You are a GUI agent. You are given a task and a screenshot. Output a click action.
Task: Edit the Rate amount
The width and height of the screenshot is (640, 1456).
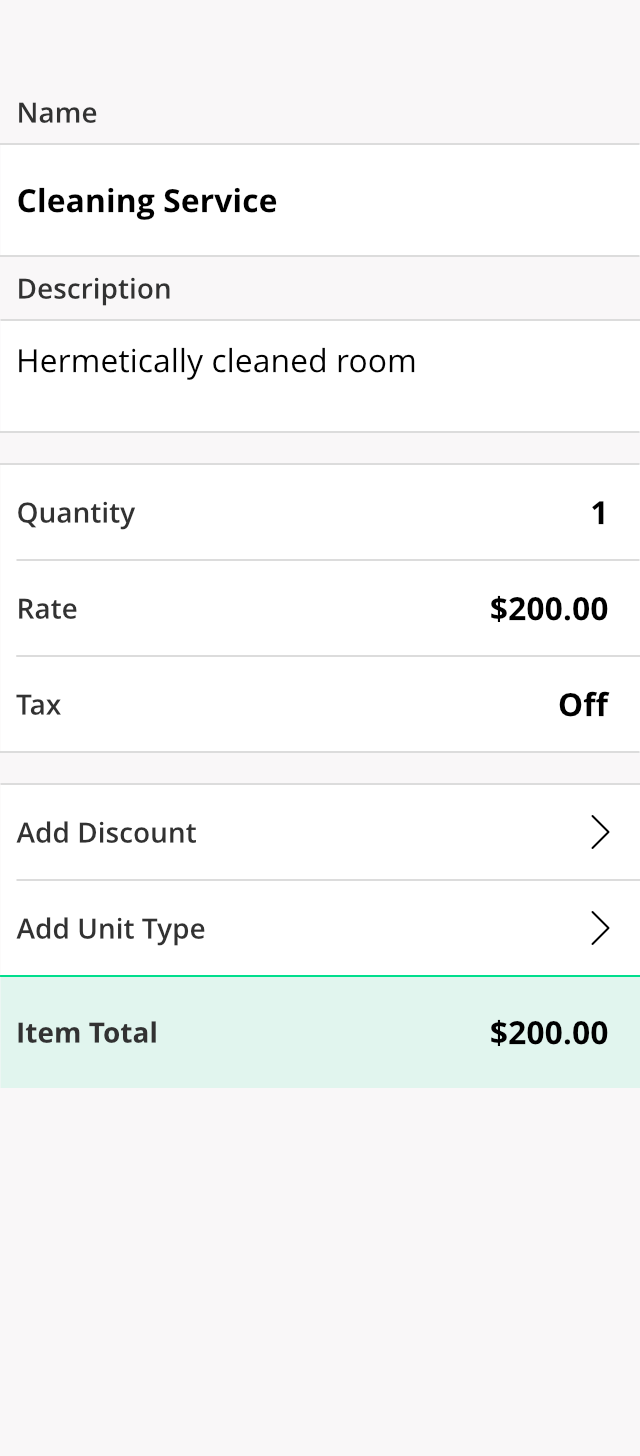(x=320, y=608)
